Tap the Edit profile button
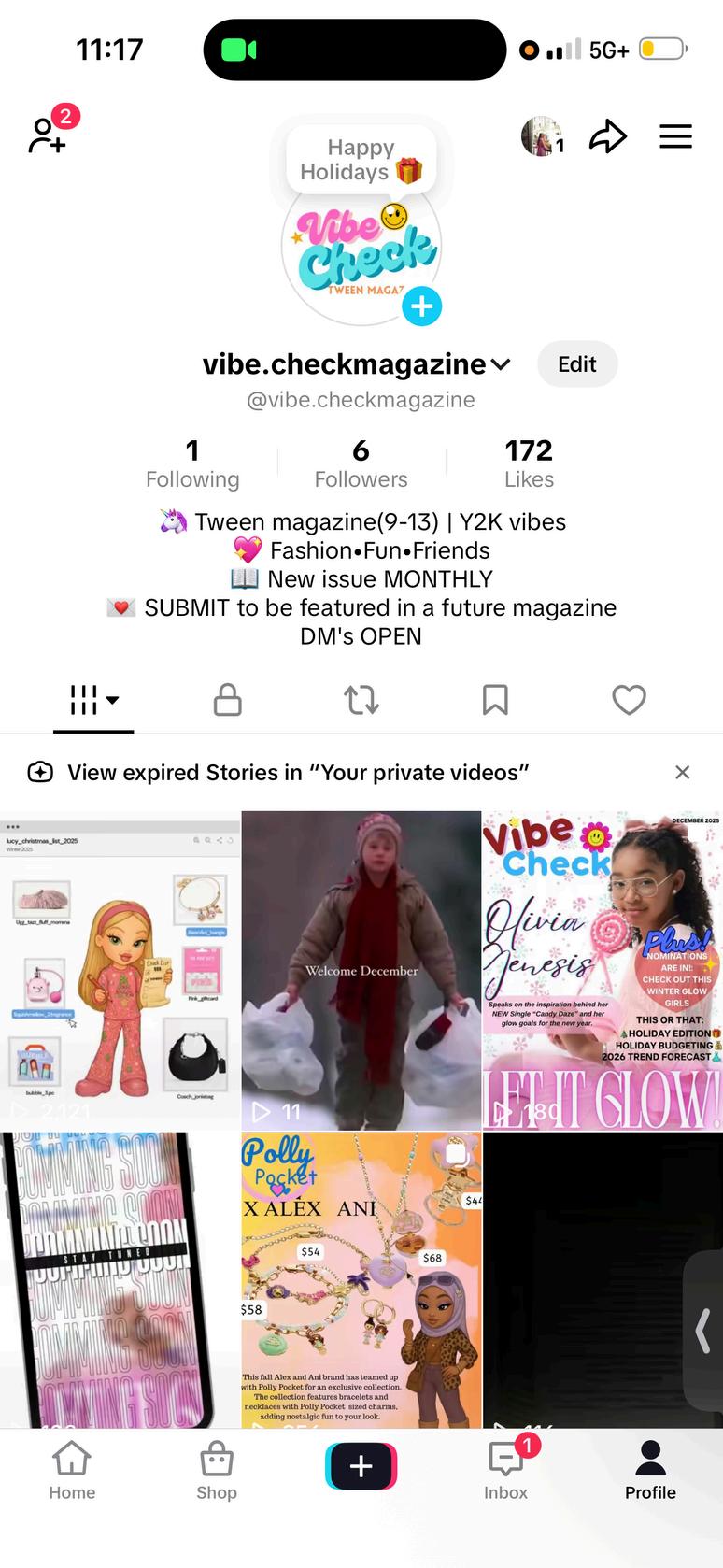 tap(576, 364)
